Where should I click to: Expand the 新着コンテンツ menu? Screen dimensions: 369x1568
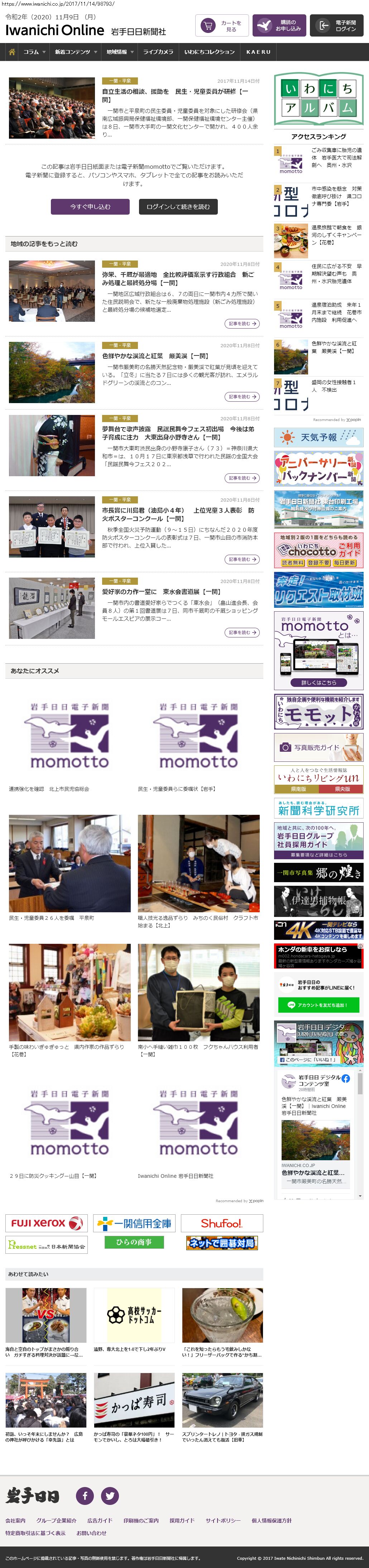tap(76, 52)
